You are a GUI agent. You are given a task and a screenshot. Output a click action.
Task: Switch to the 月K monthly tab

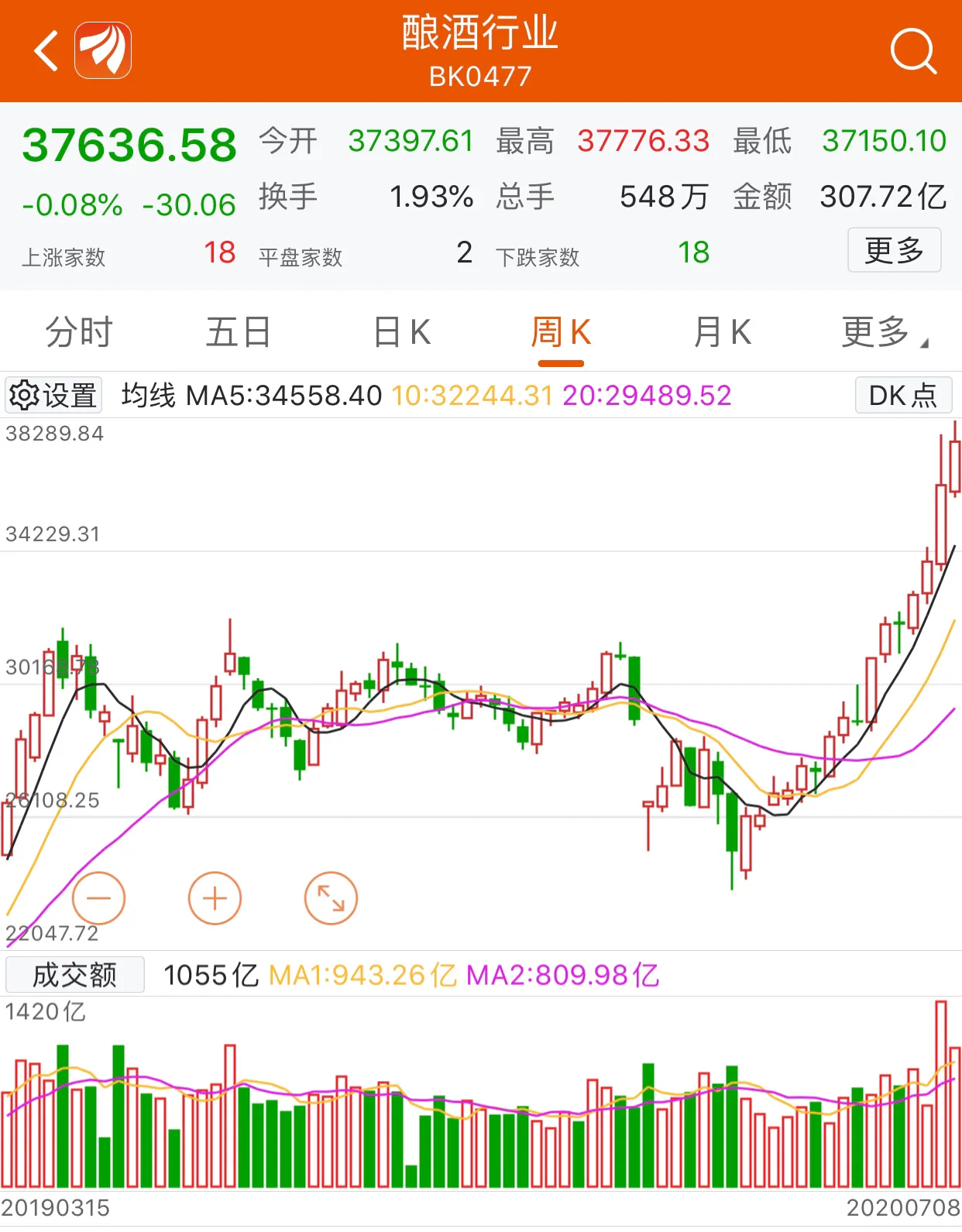(x=722, y=331)
